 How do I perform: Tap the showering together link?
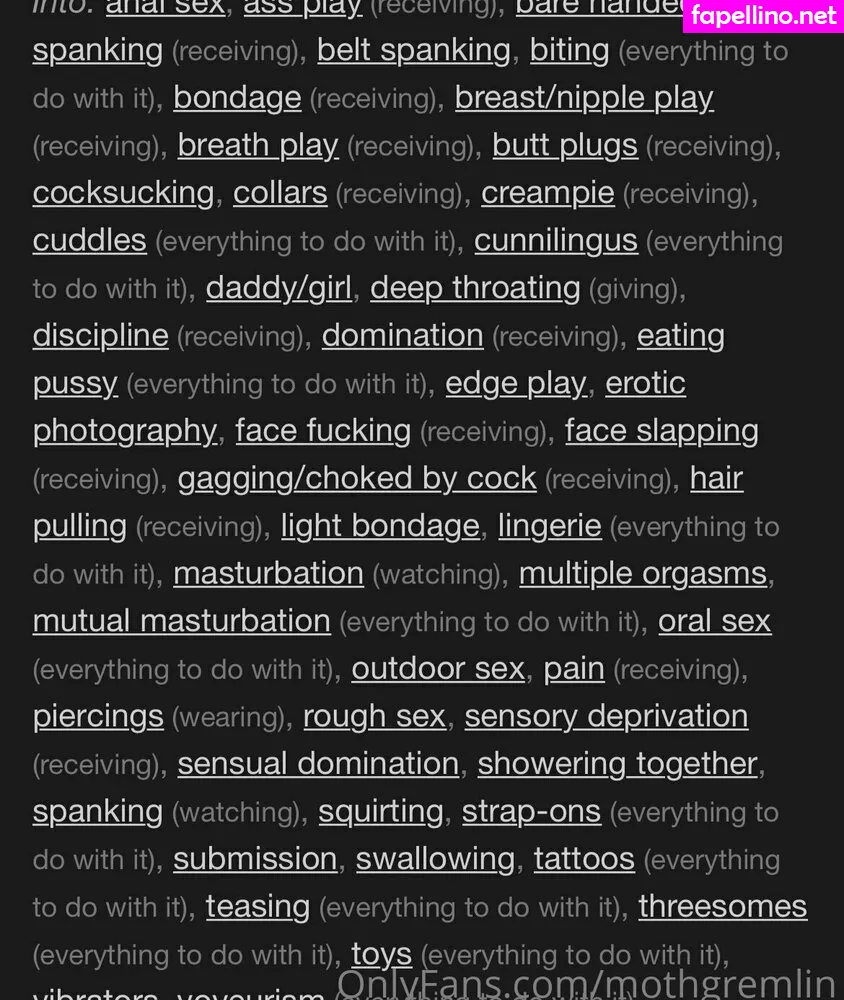617,764
